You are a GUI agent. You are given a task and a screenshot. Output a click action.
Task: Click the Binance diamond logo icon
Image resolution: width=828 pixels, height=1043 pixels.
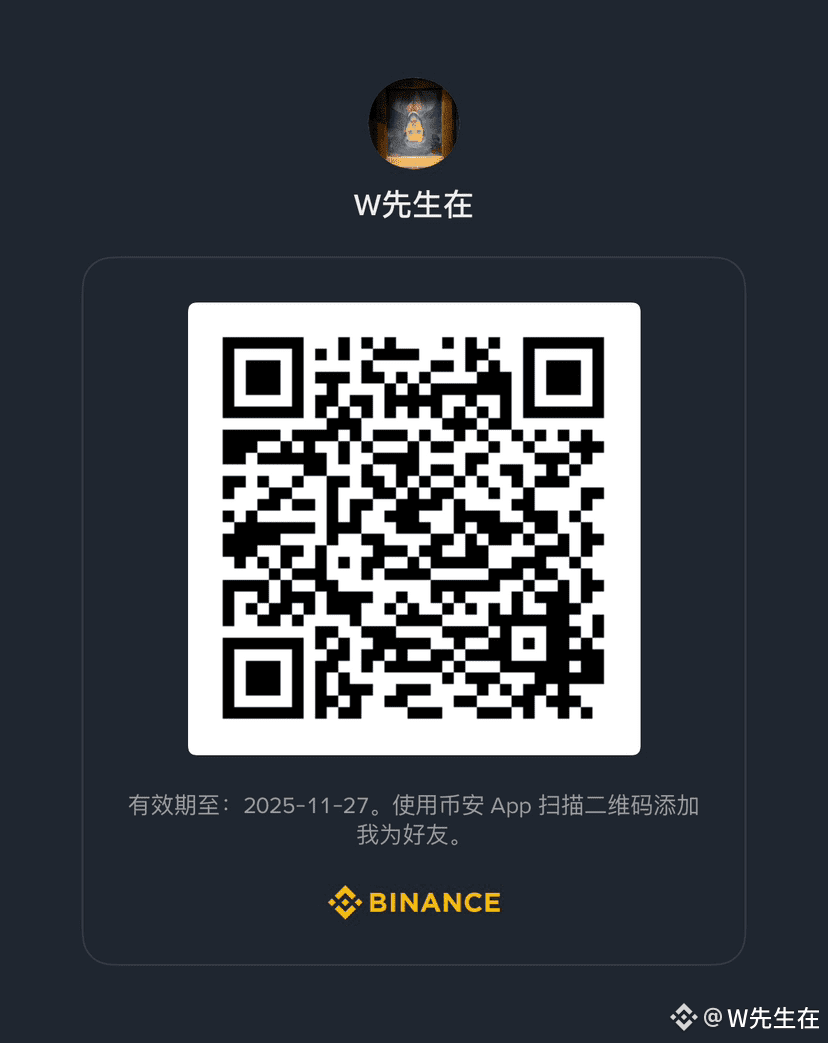344,903
